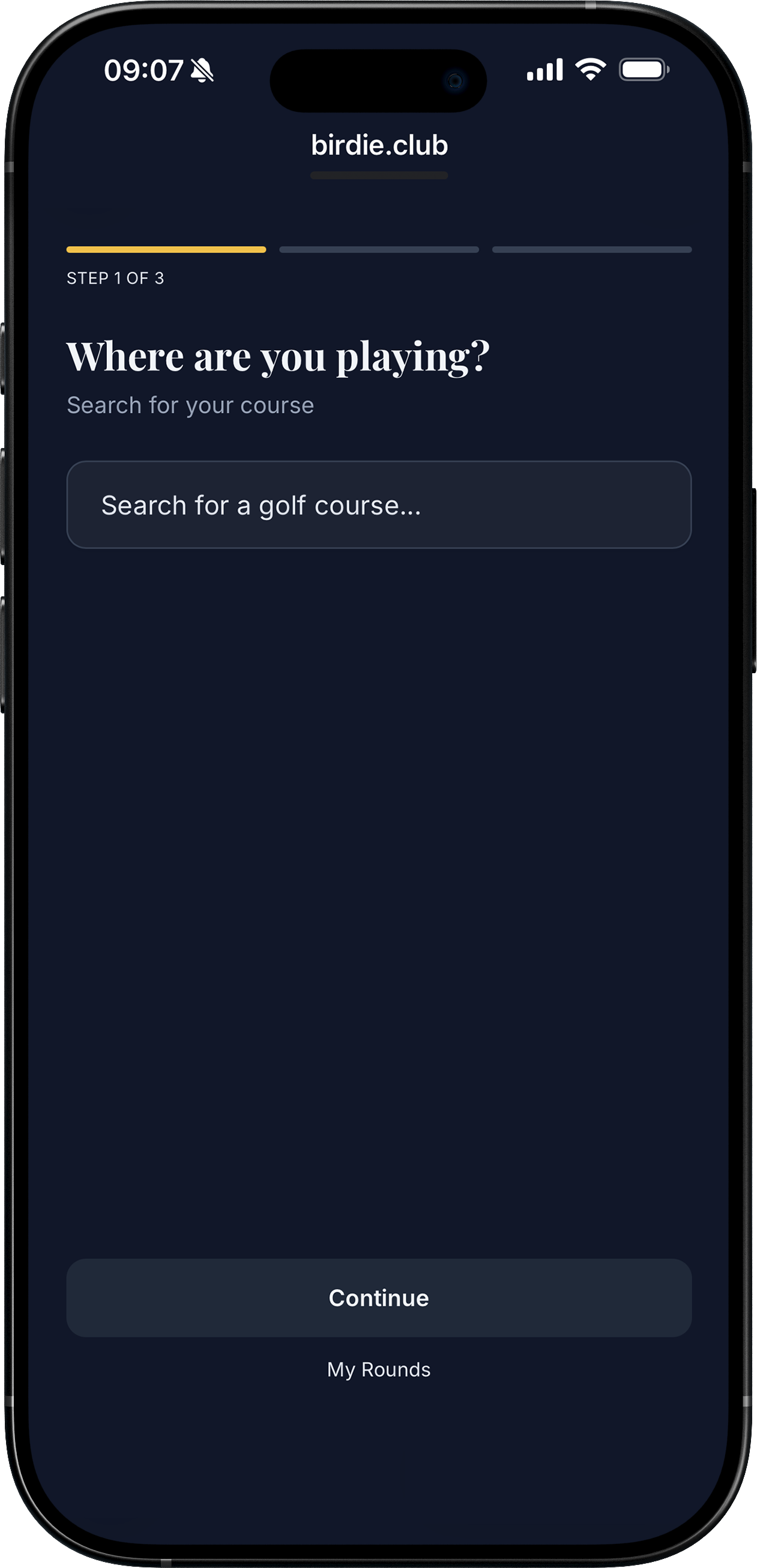Tap the bar under the birdie.club title

[x=378, y=175]
